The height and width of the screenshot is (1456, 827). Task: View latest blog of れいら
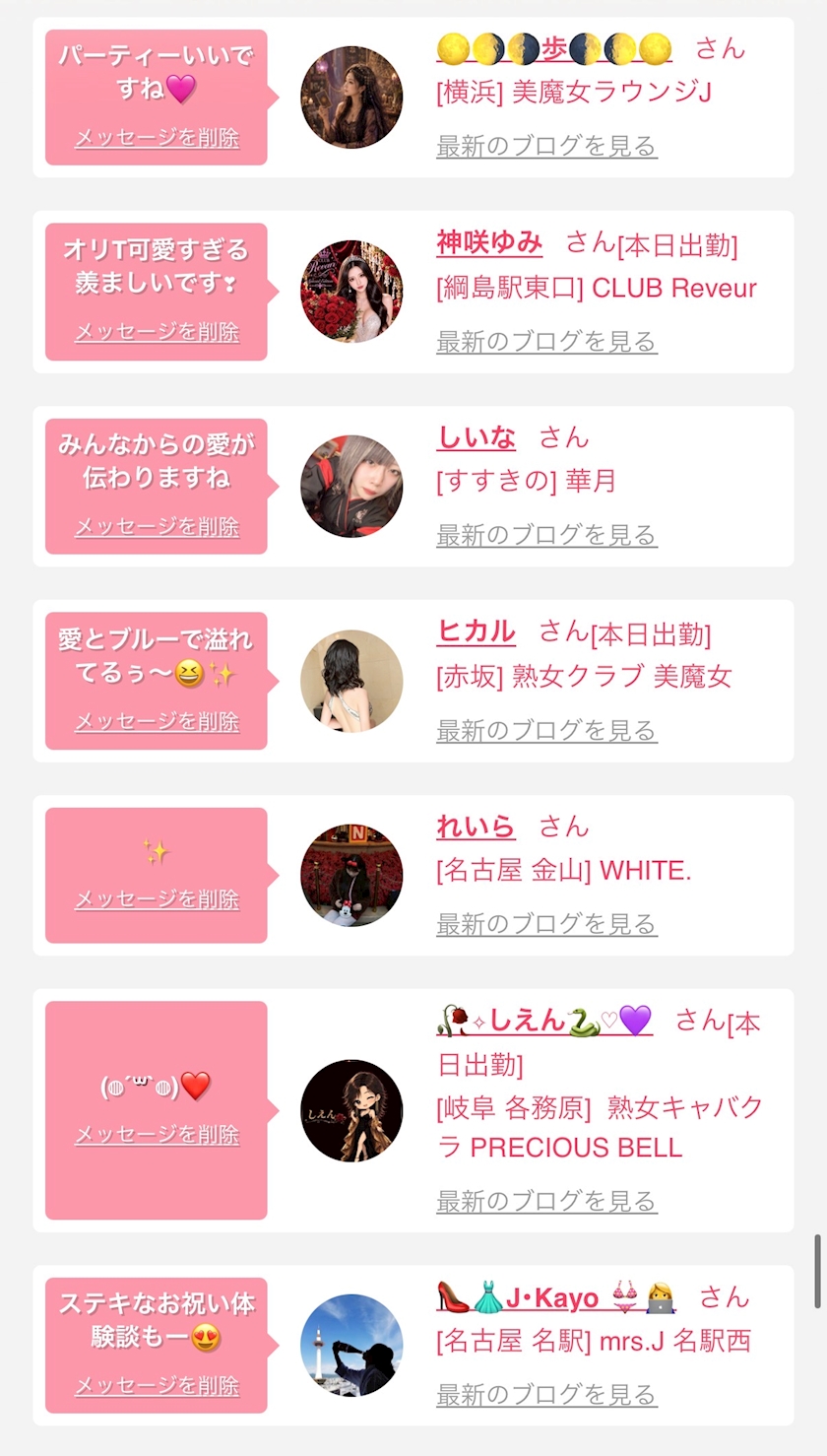tap(546, 924)
